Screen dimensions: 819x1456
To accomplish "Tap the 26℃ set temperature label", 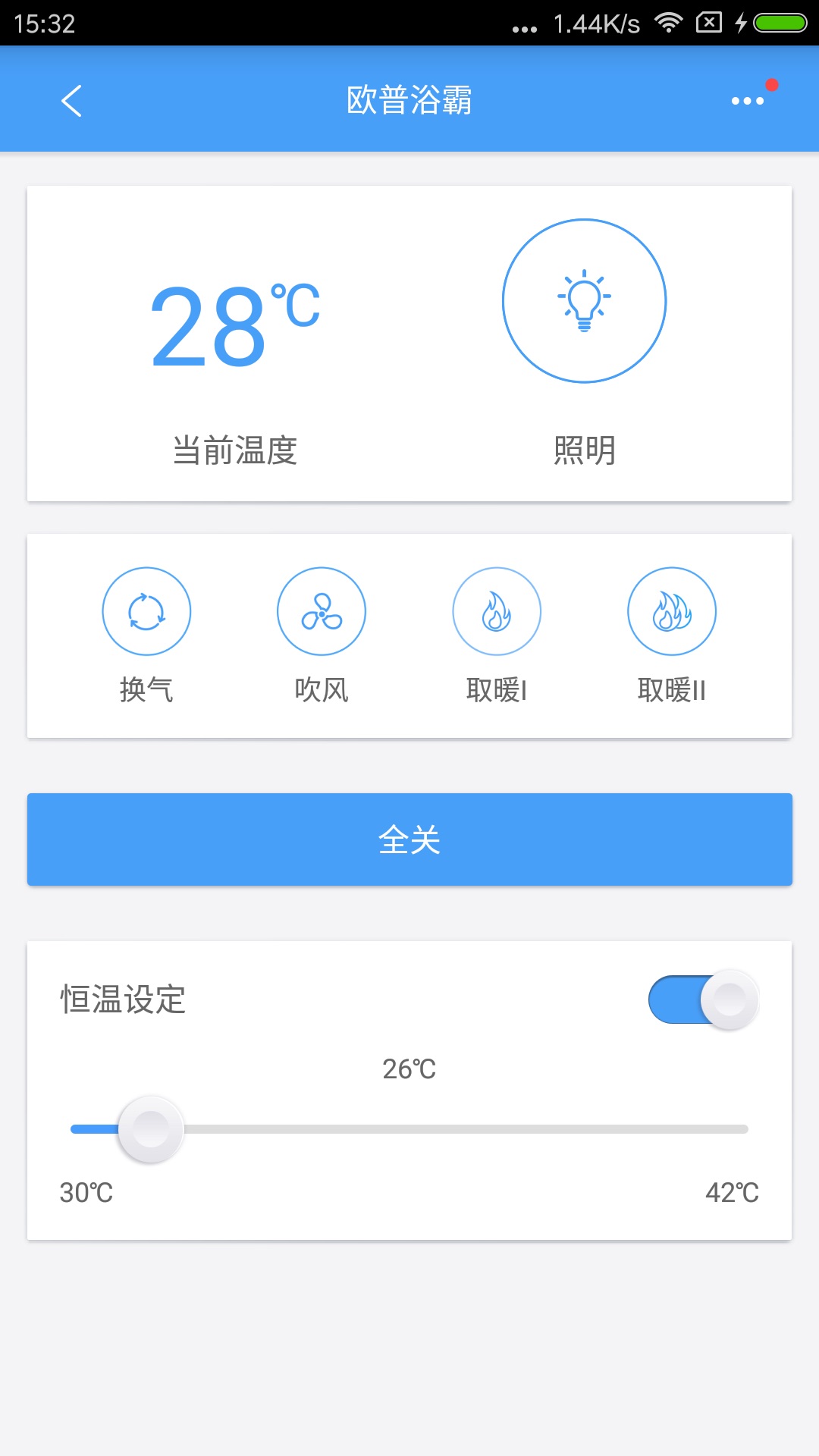I will (409, 1069).
